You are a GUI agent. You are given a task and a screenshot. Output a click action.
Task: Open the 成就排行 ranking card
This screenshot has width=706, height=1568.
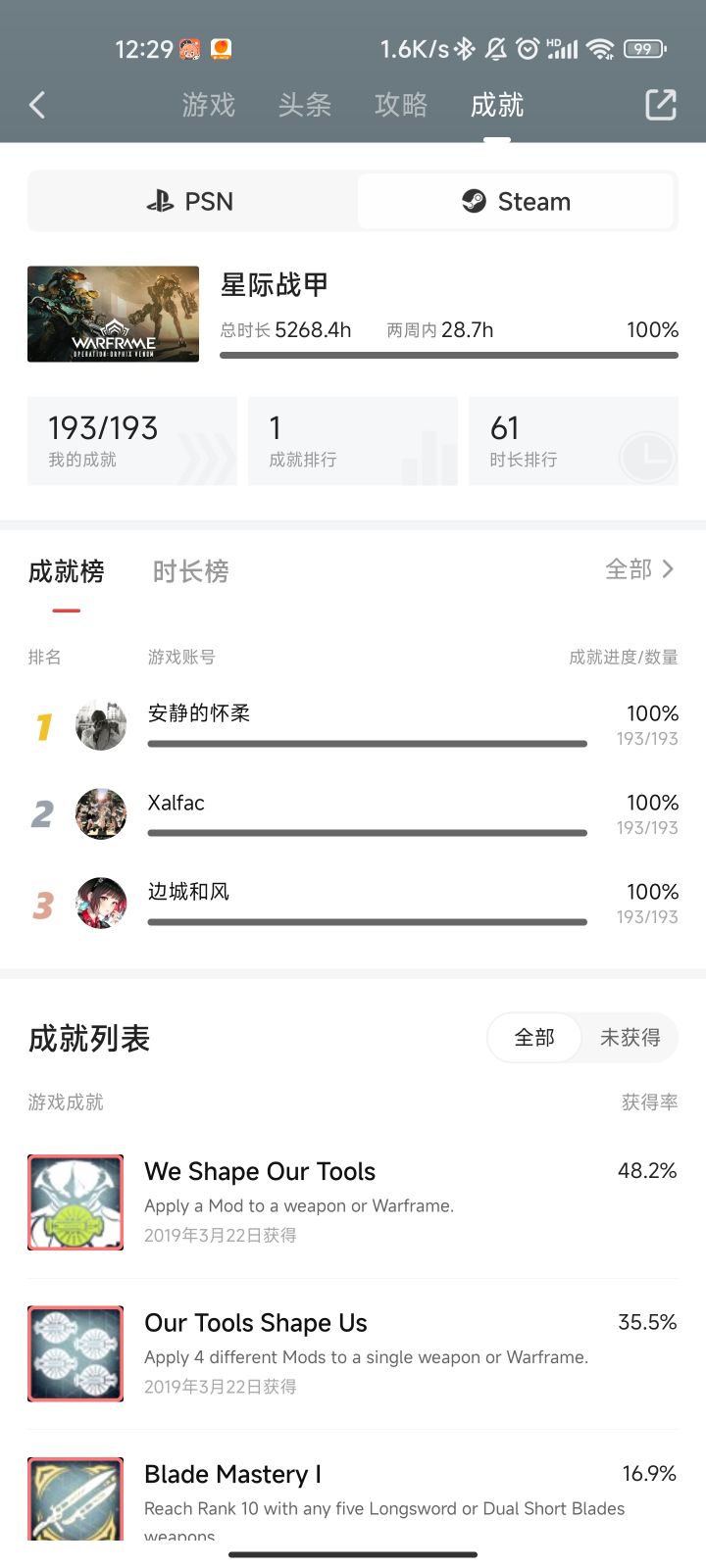352,440
